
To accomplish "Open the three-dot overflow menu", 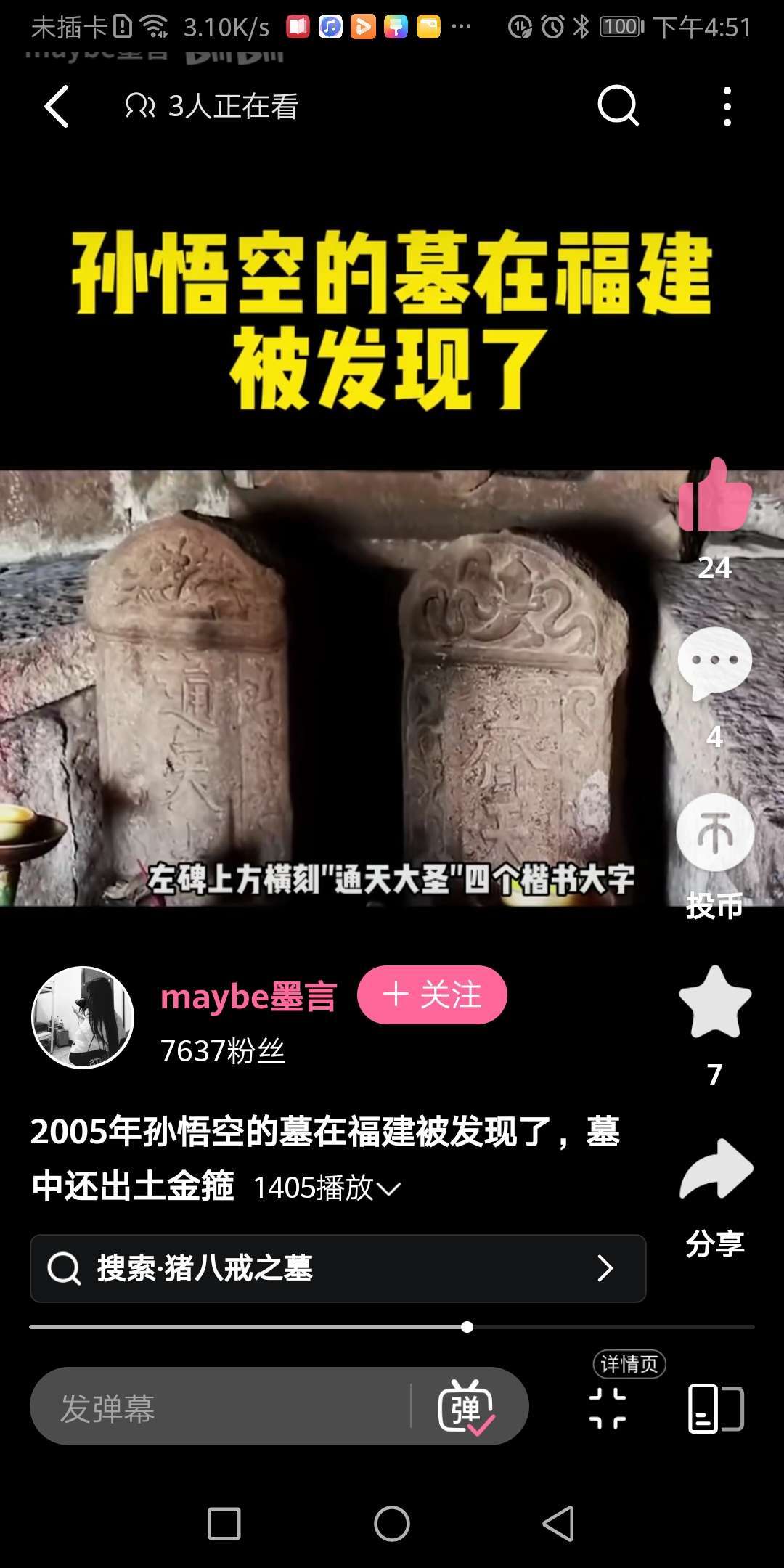I will 727,107.
